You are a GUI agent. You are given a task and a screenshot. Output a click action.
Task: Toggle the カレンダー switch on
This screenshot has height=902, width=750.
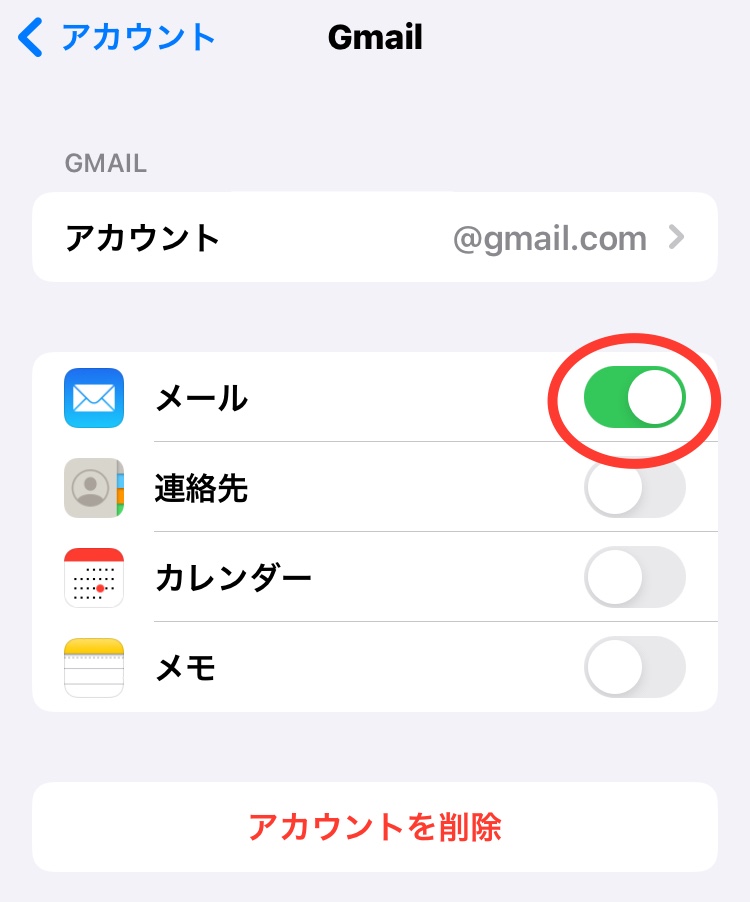tap(634, 577)
